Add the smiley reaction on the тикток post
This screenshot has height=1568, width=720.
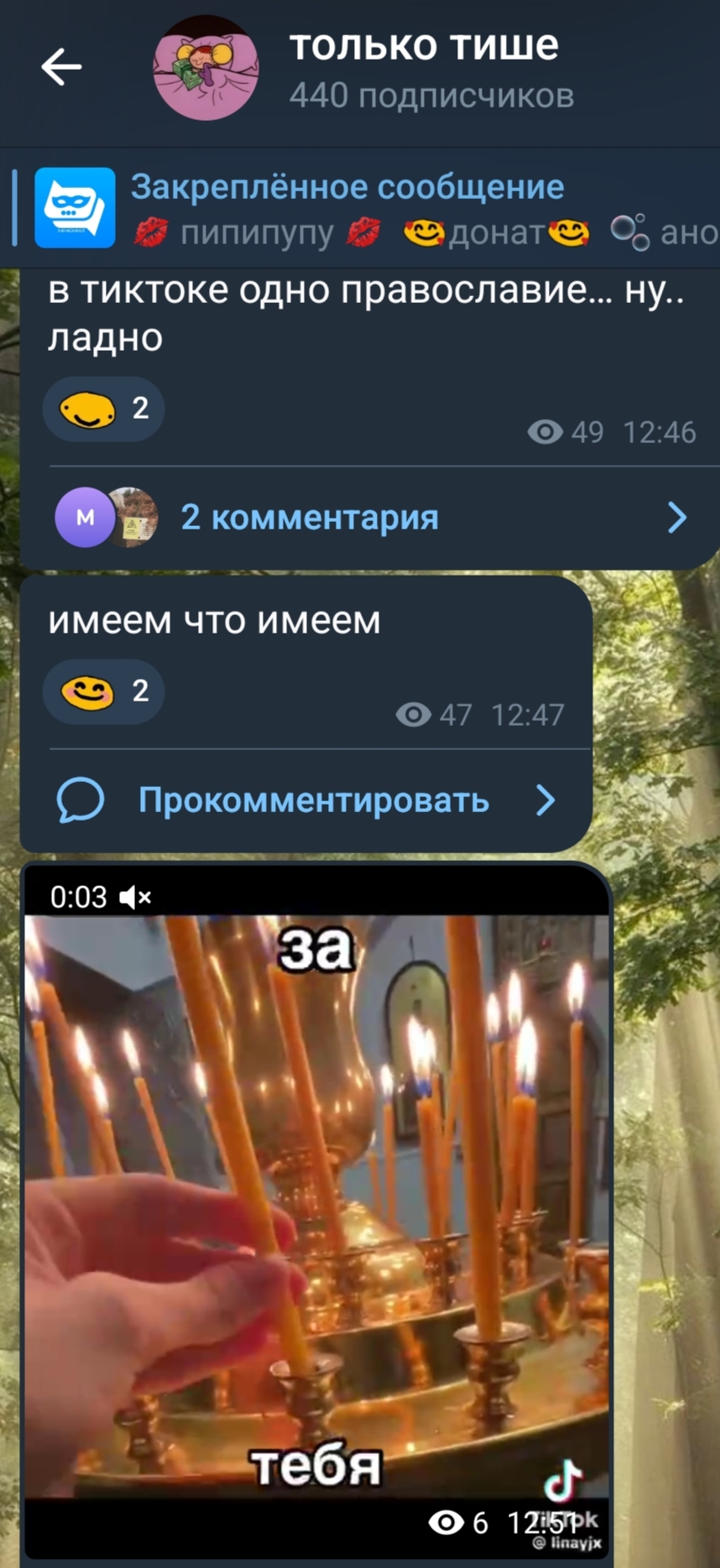(103, 409)
